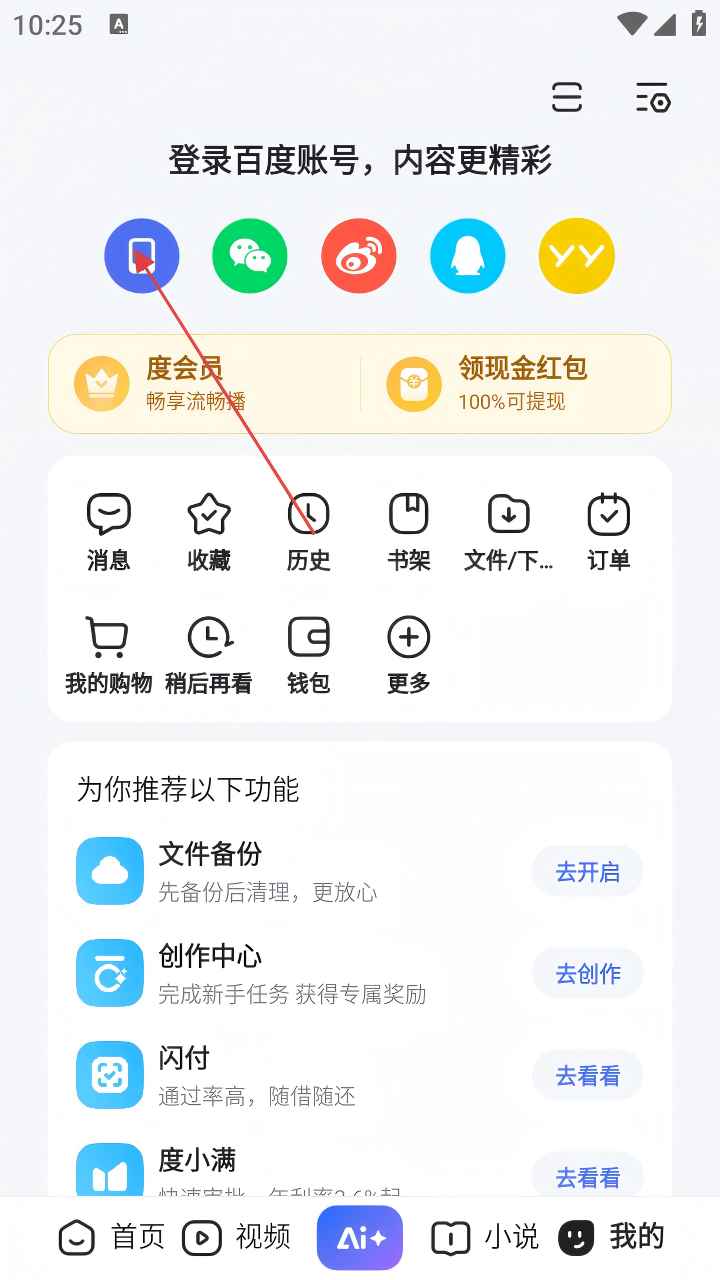Switch to the 首页 tab

[x=111, y=1237]
